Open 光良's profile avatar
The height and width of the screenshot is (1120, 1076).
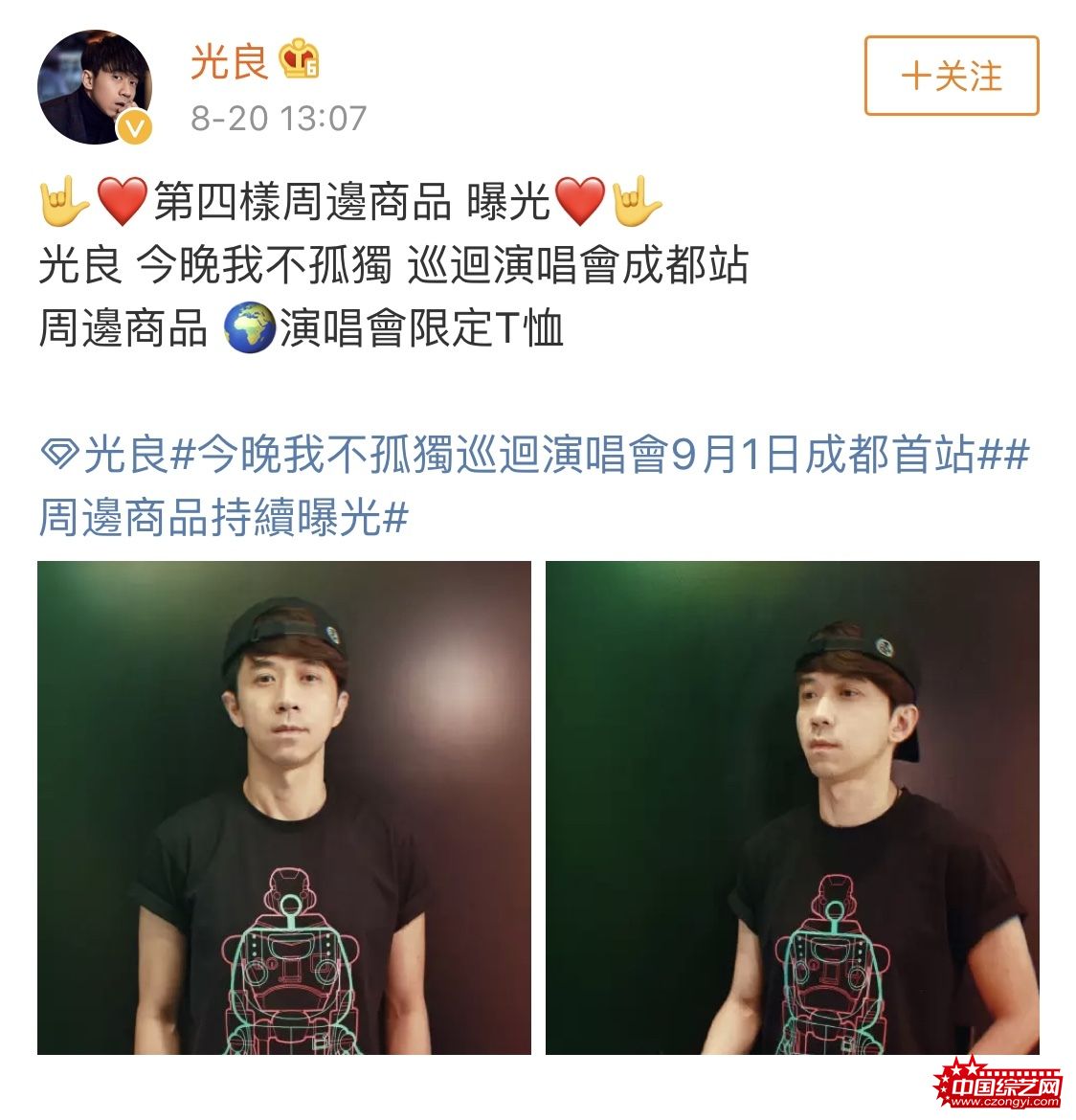tap(95, 87)
